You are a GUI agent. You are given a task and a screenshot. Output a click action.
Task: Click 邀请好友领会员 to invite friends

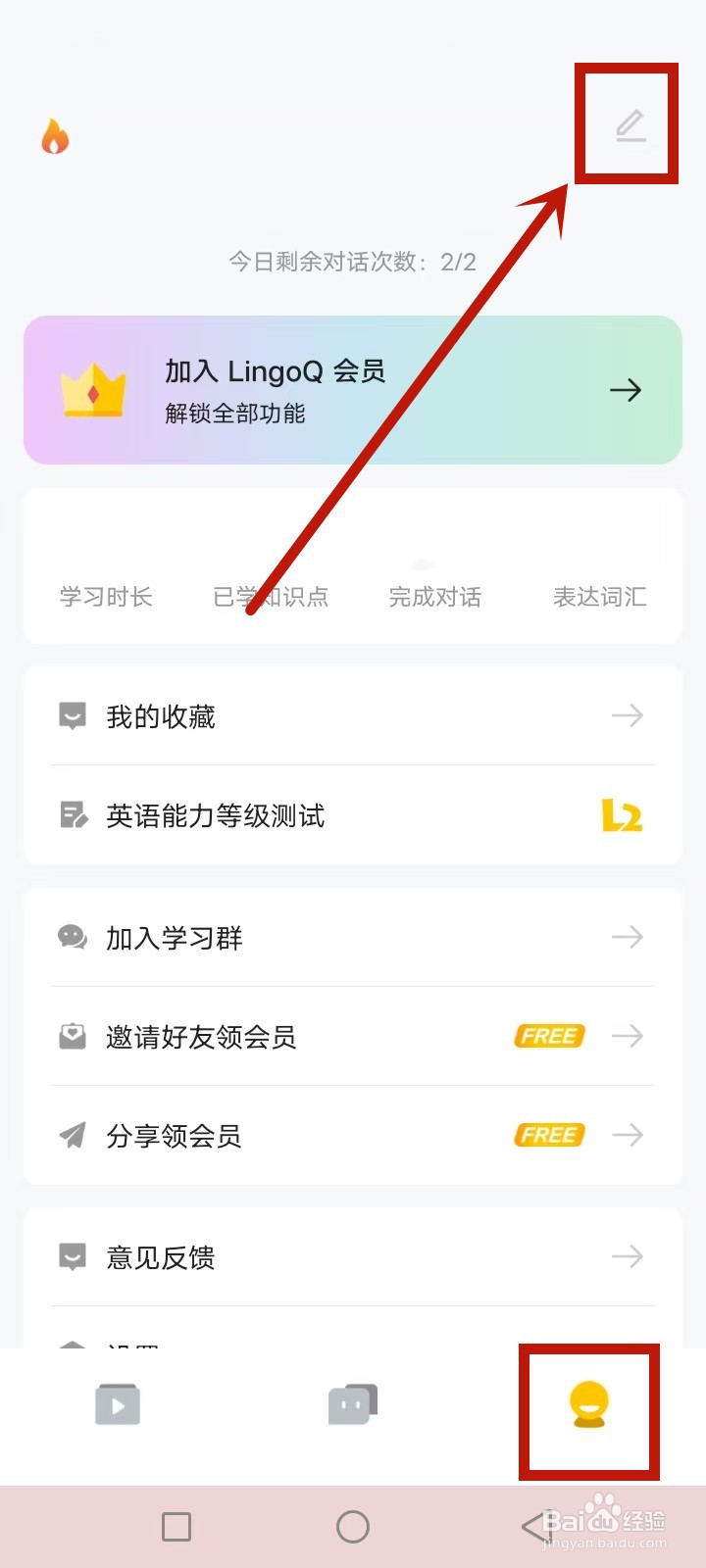[x=202, y=1036]
